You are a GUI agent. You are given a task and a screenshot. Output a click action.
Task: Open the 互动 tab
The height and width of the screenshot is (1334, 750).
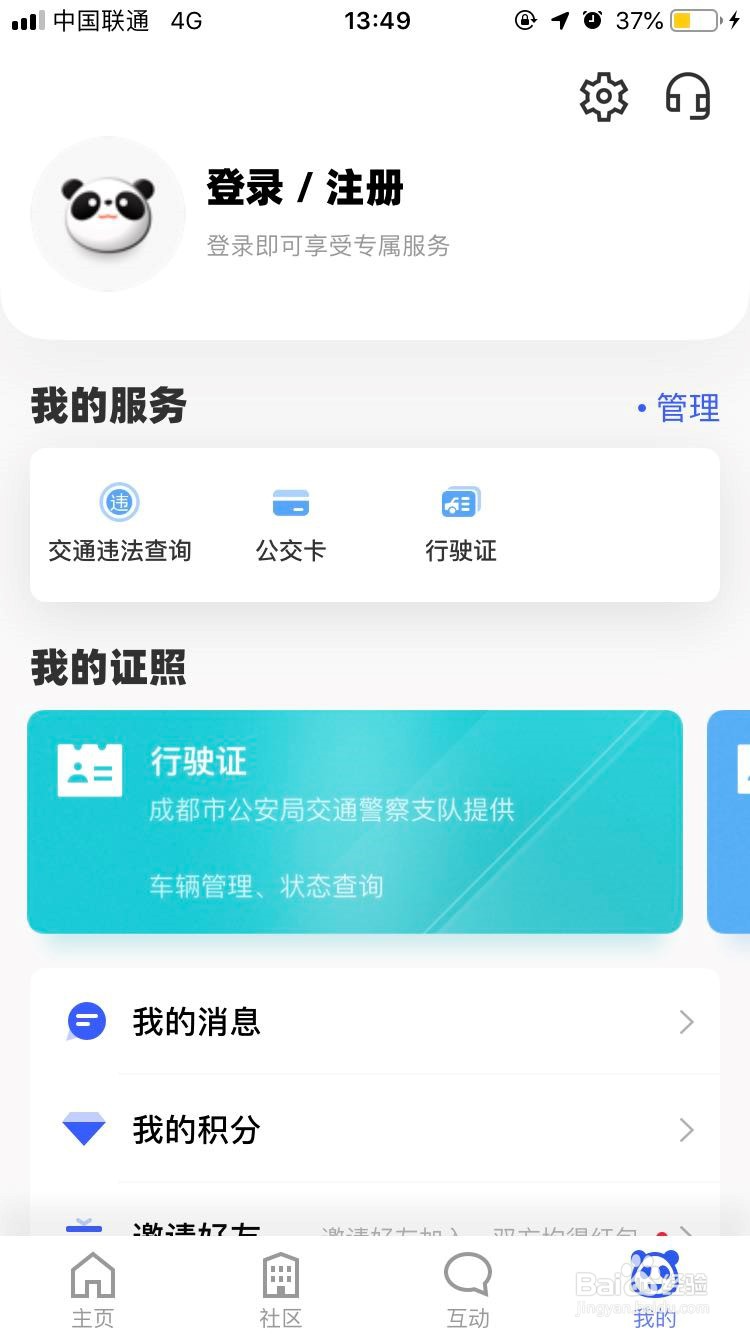pyautogui.click(x=468, y=1290)
